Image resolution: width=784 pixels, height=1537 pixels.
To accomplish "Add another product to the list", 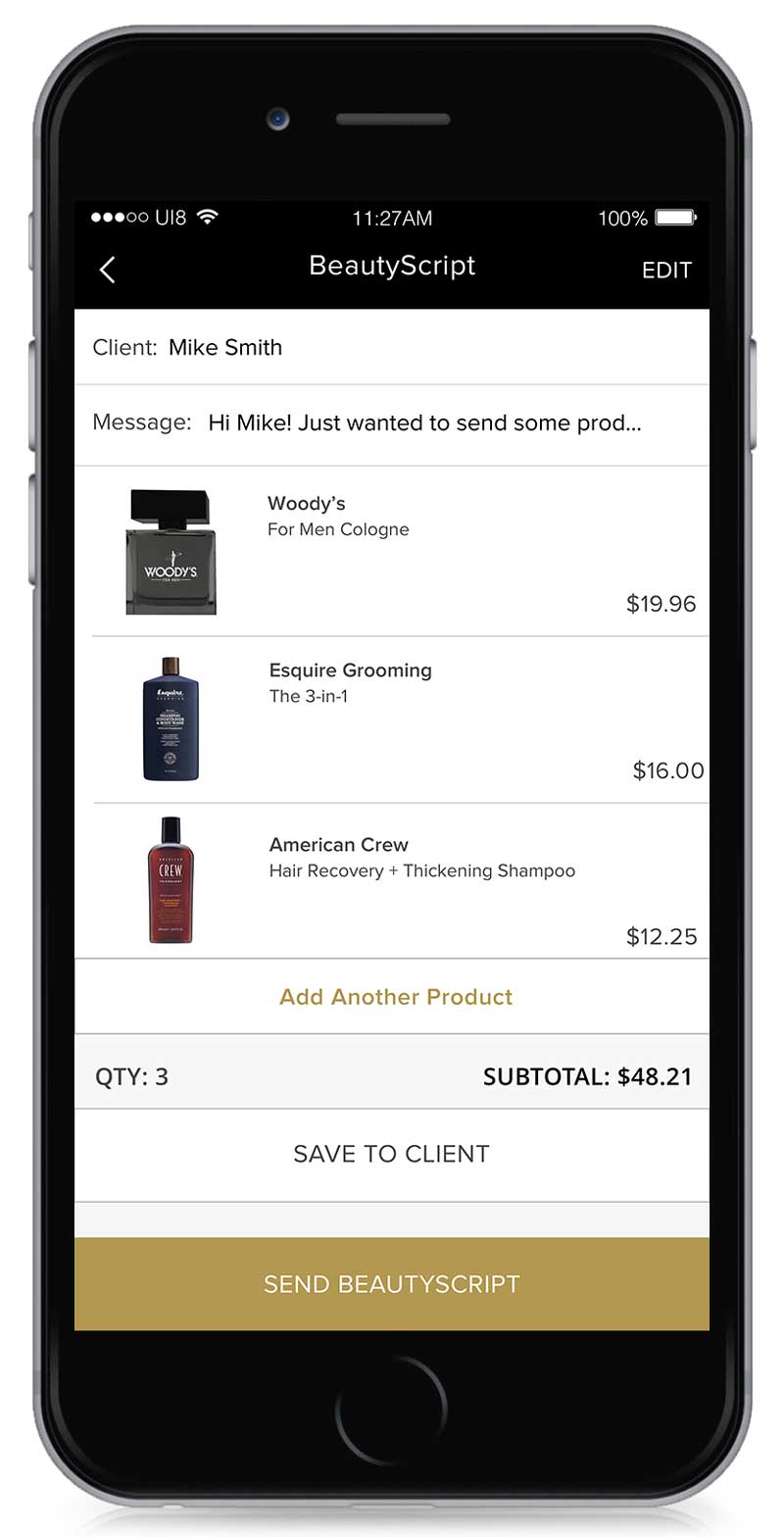I will (396, 997).
